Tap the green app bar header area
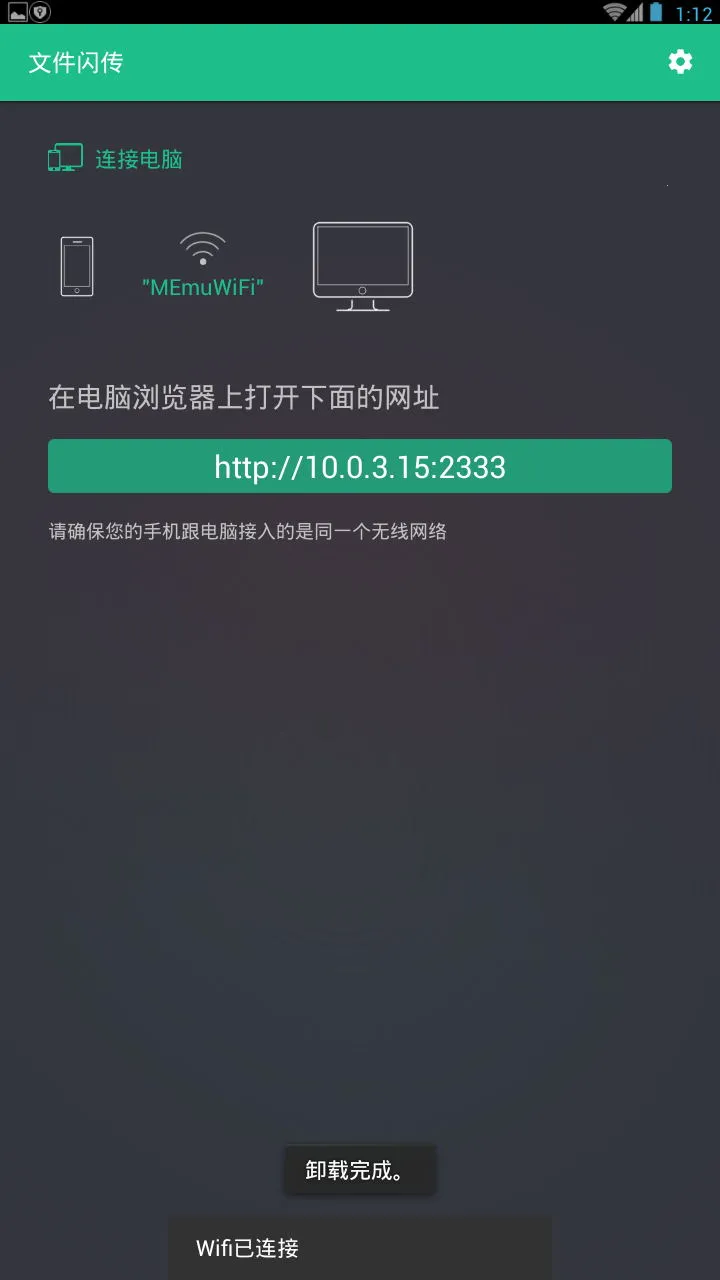The height and width of the screenshot is (1280, 720). (360, 62)
